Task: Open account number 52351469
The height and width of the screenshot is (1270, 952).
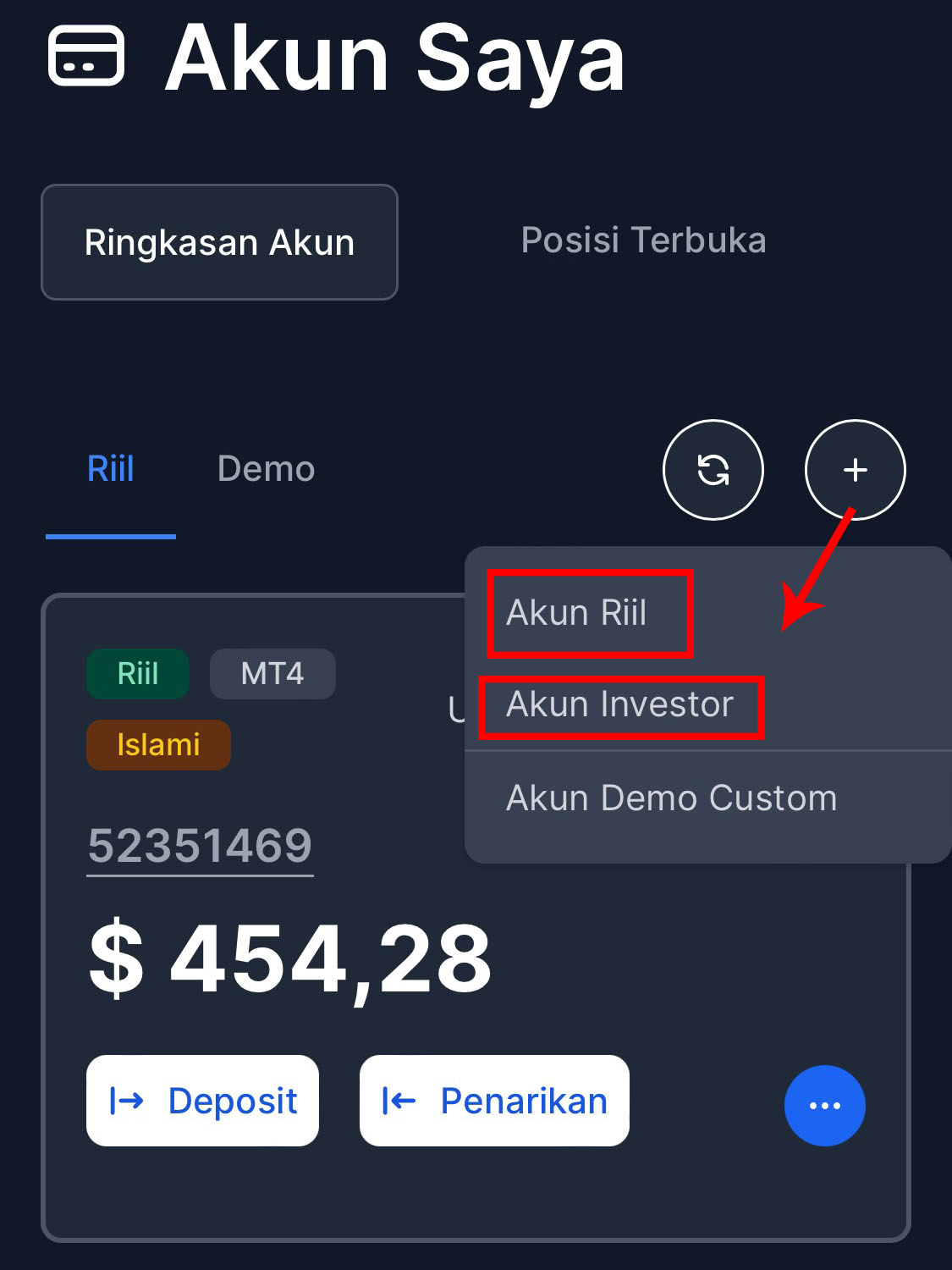Action: pos(201,846)
